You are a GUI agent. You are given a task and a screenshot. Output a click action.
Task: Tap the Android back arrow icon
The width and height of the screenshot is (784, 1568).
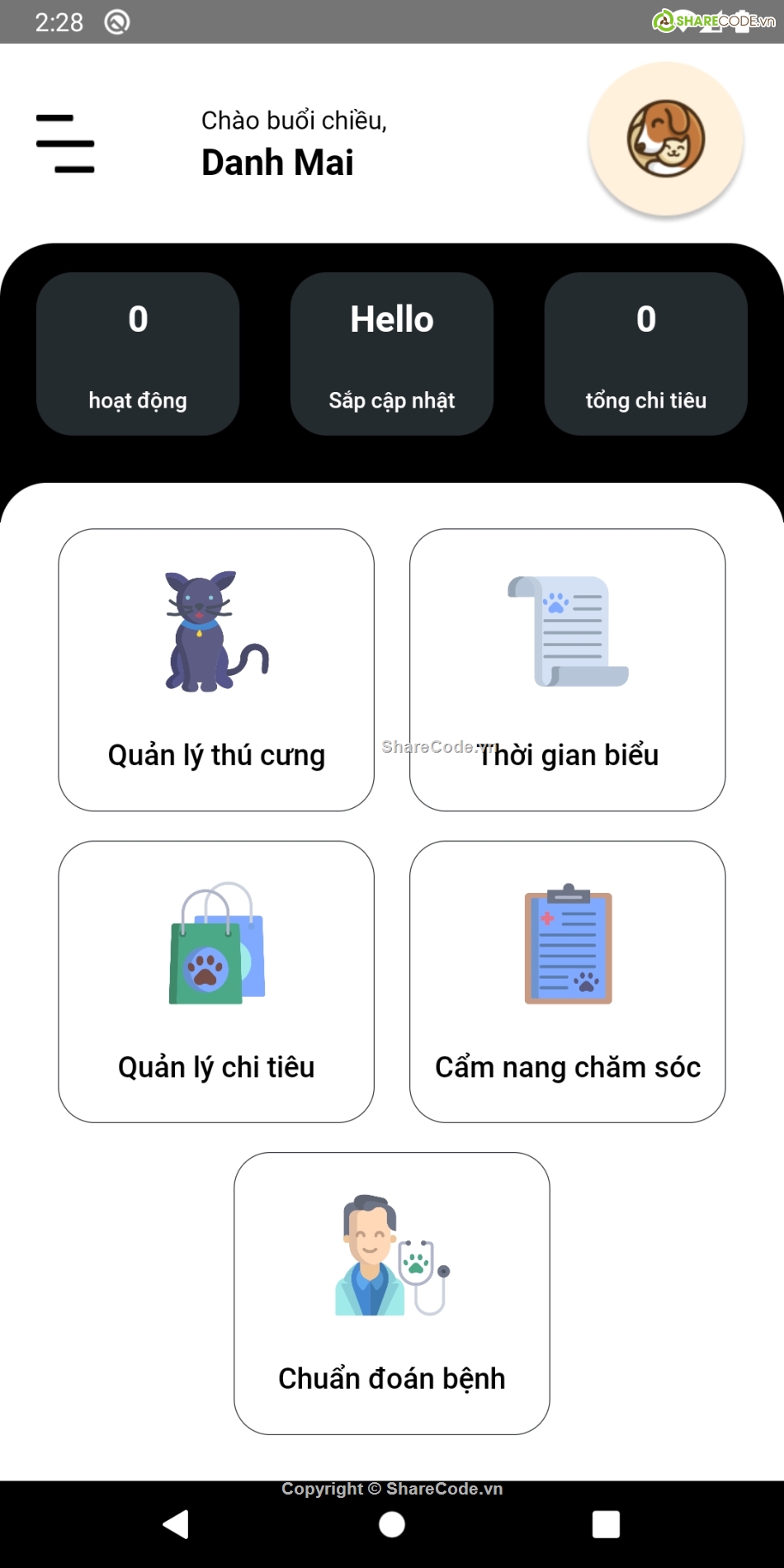(x=175, y=1524)
